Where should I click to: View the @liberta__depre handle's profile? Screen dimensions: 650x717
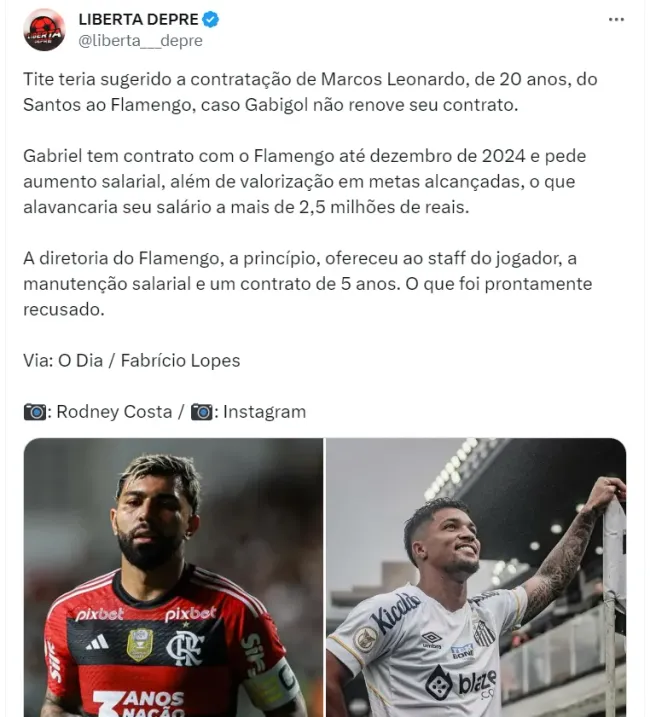click(140, 41)
